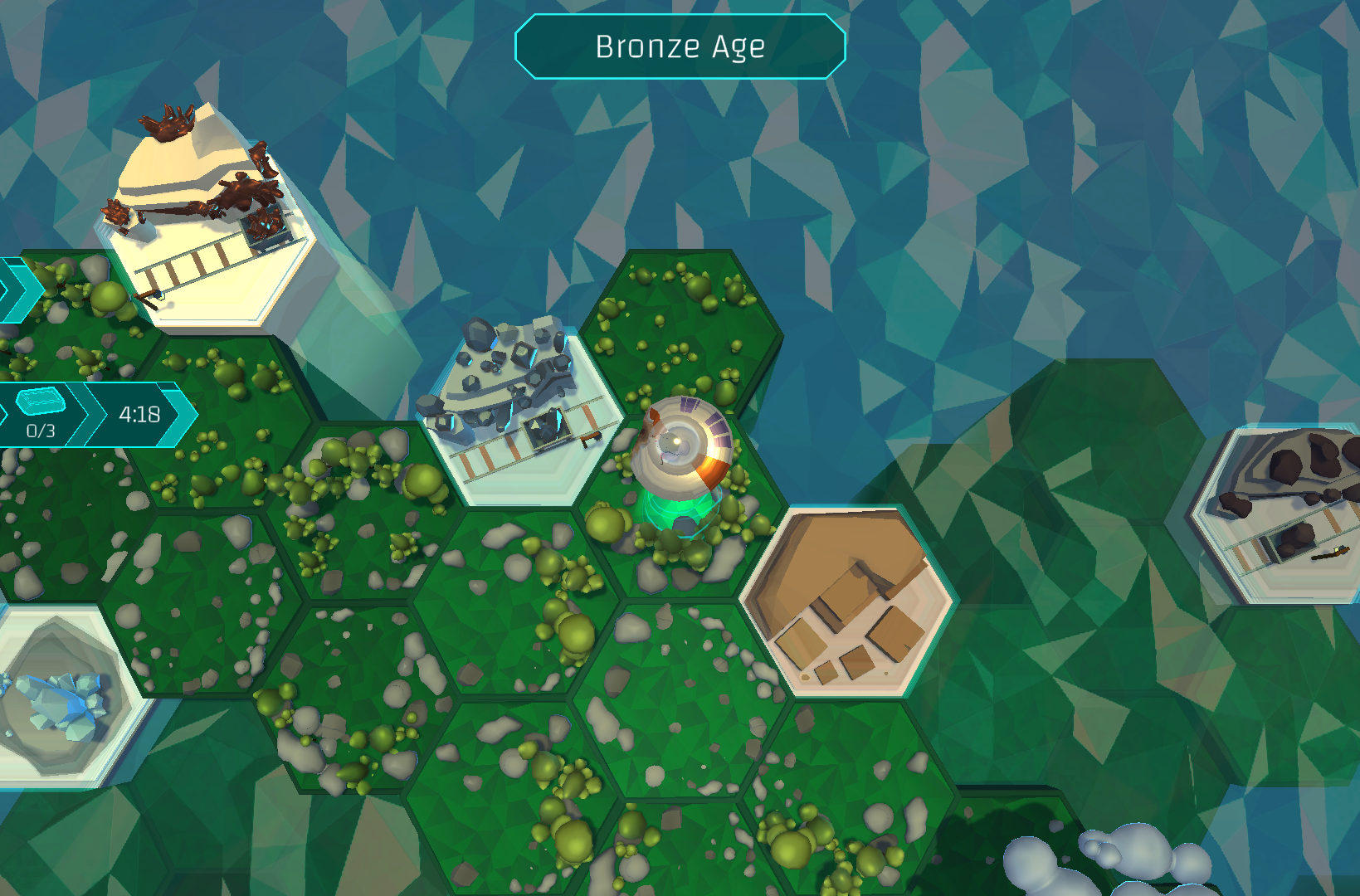1360x896 pixels.
Task: Open the Bronze Age banner
Action: point(680,47)
